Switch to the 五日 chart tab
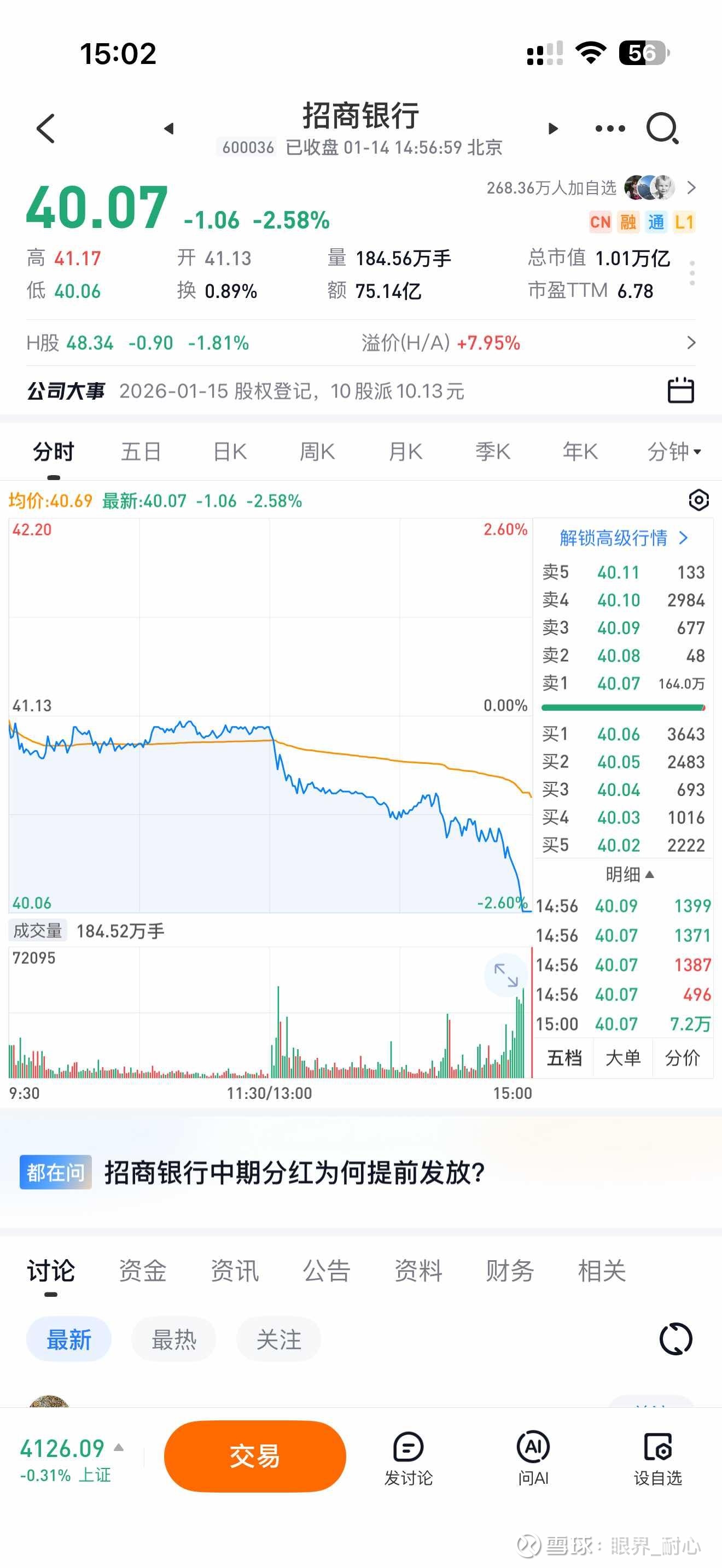 point(141,452)
